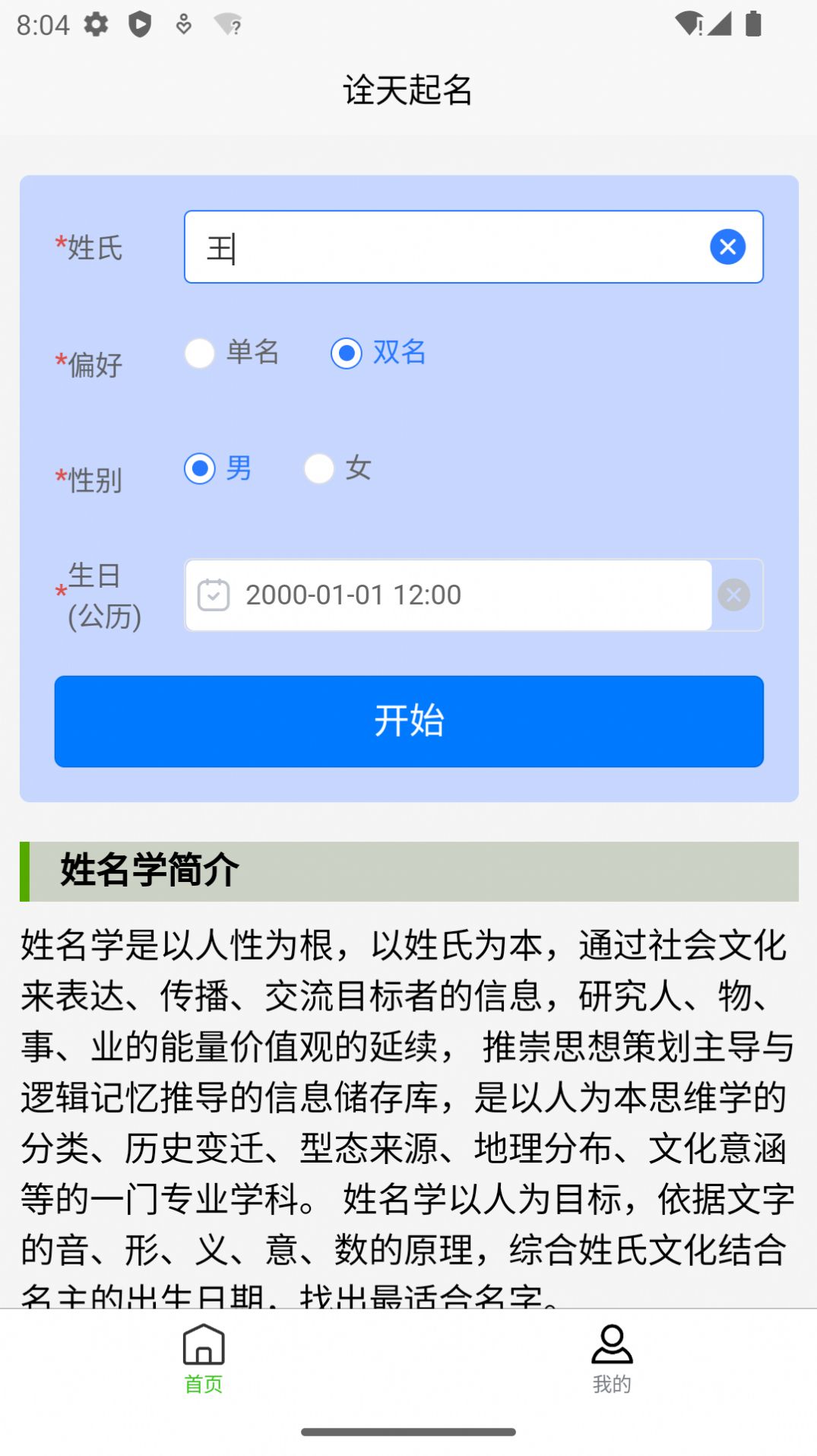
Task: Open the birthday date picker
Action: tap(448, 595)
